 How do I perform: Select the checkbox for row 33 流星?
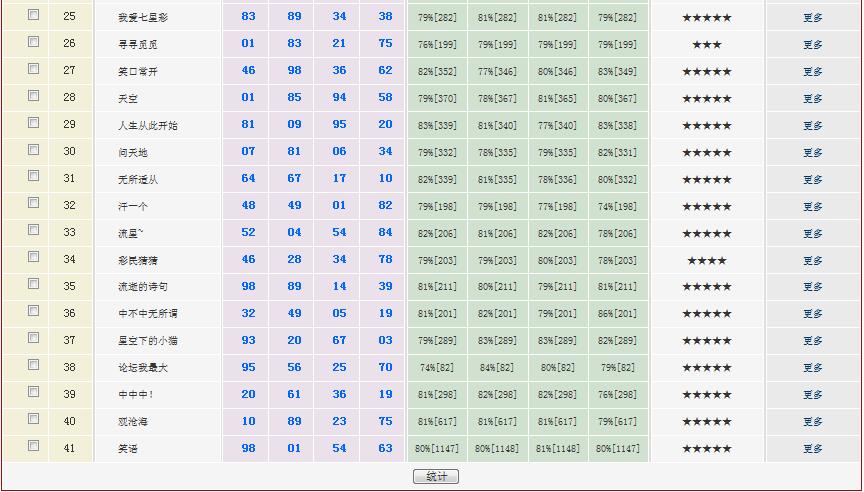click(x=33, y=230)
